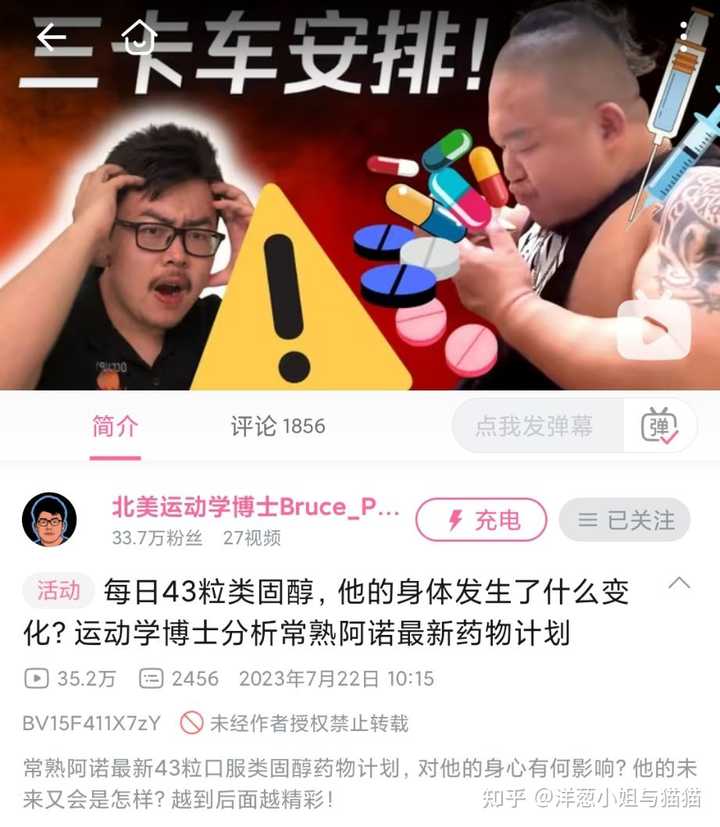
Task: Select the 简介 tab
Action: [115, 426]
